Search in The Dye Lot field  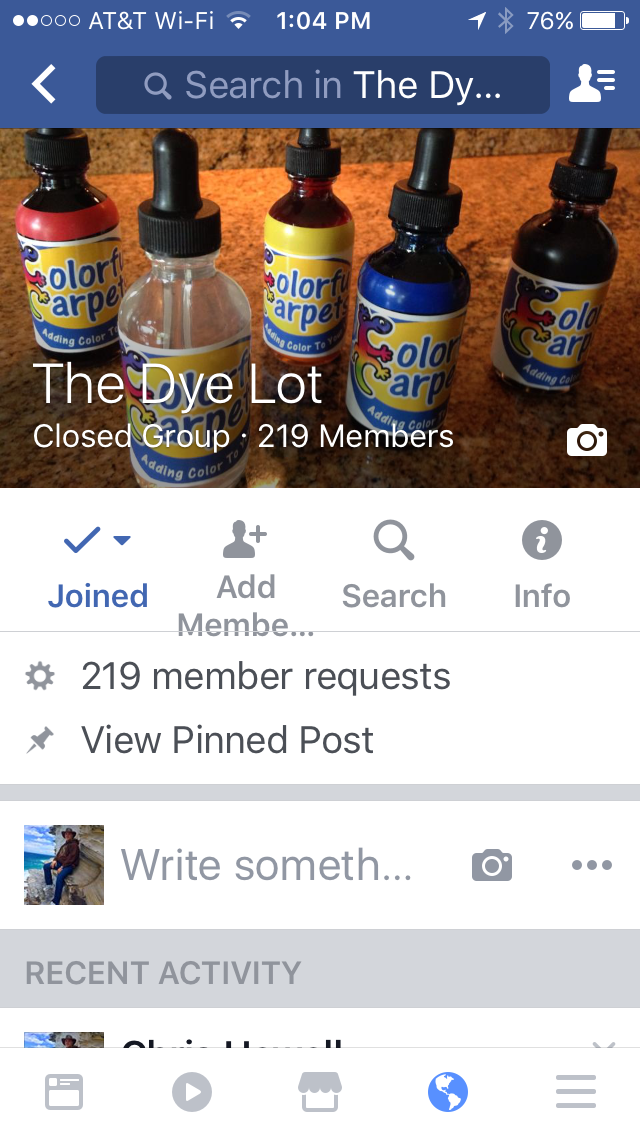coord(323,85)
